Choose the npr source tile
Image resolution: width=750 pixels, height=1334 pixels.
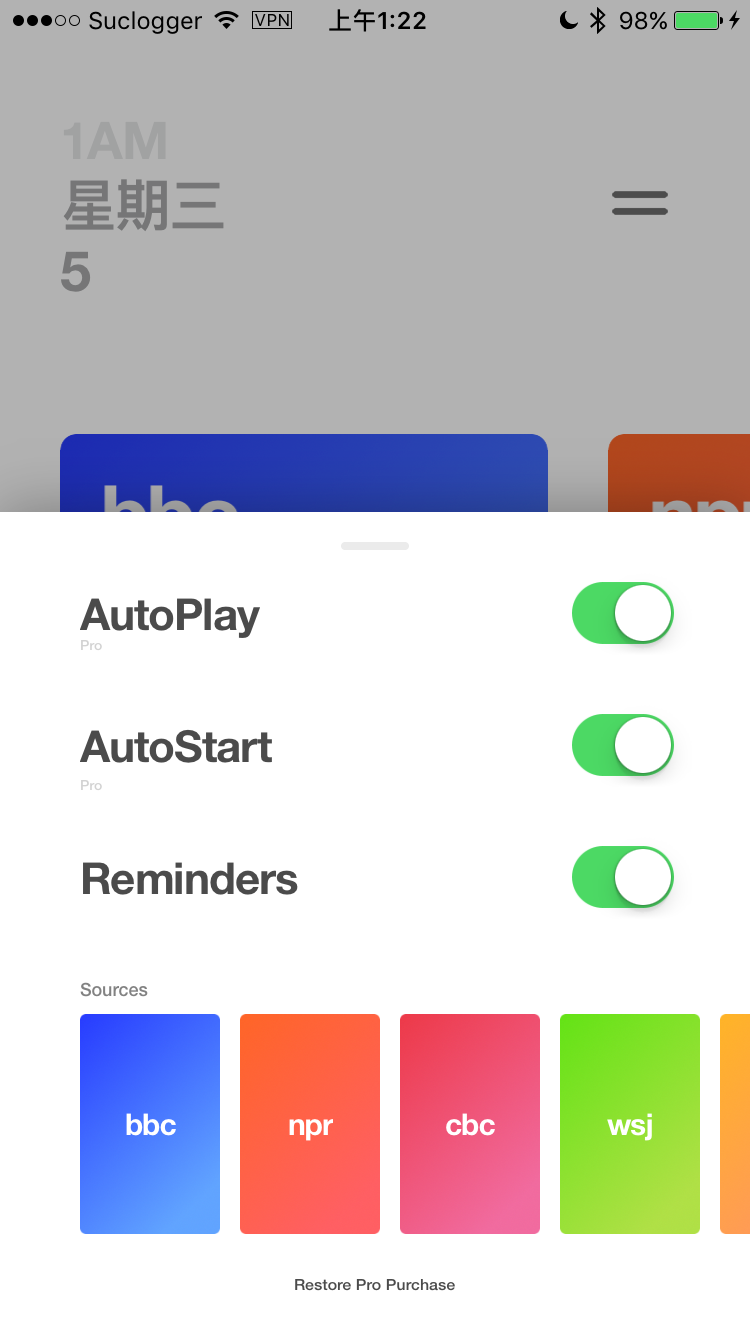(x=310, y=1124)
